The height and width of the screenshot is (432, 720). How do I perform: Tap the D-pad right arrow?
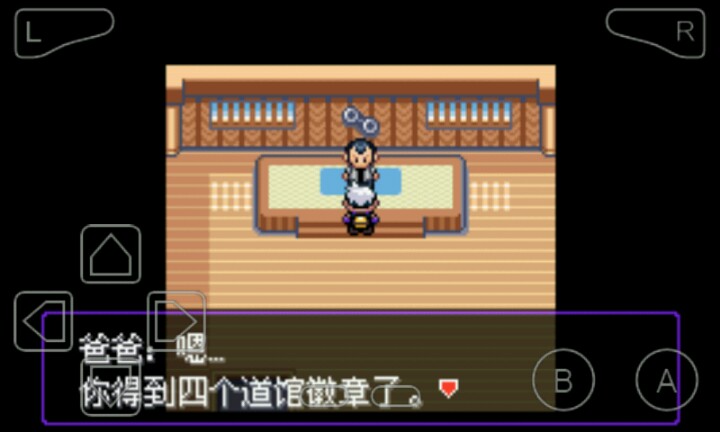point(176,321)
